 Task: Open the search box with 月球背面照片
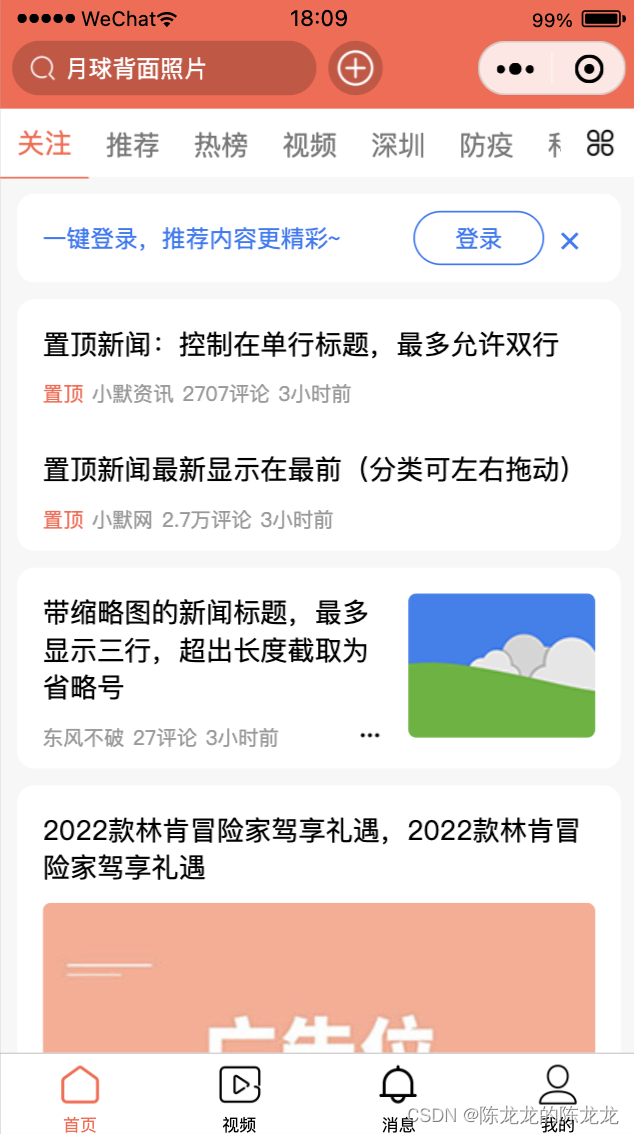pos(165,68)
